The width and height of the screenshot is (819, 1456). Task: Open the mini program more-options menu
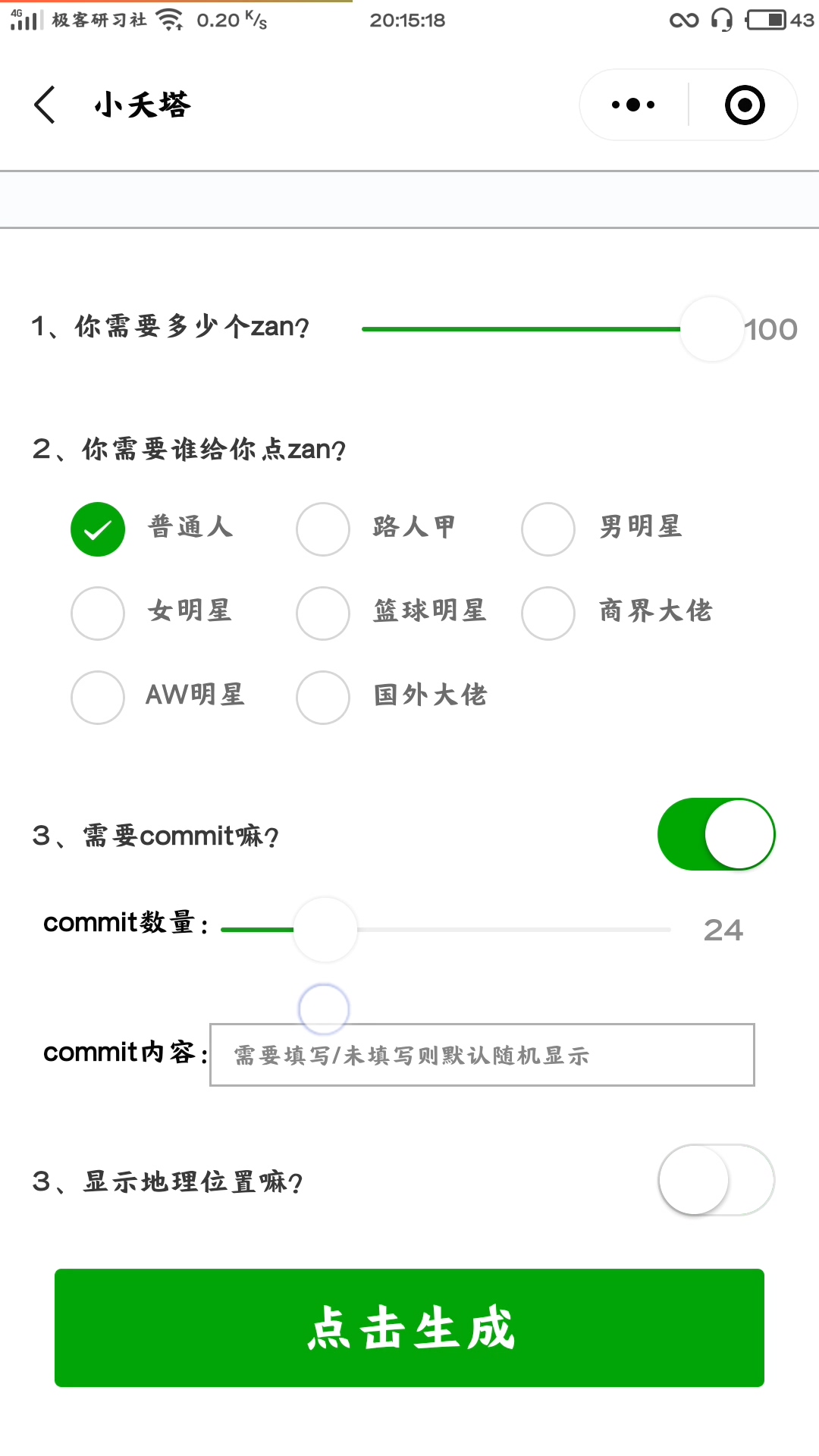(633, 105)
